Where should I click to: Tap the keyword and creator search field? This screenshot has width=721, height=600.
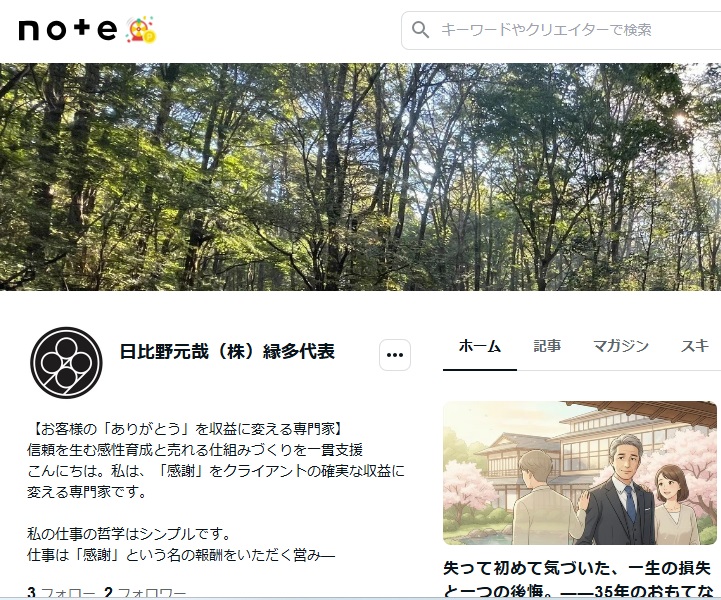click(570, 30)
